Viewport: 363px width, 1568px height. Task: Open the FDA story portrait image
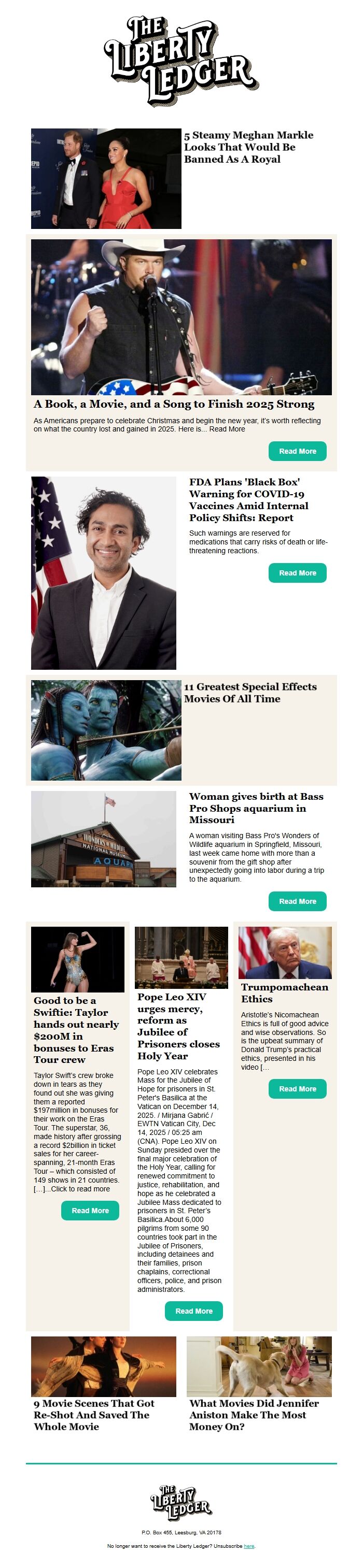click(104, 573)
